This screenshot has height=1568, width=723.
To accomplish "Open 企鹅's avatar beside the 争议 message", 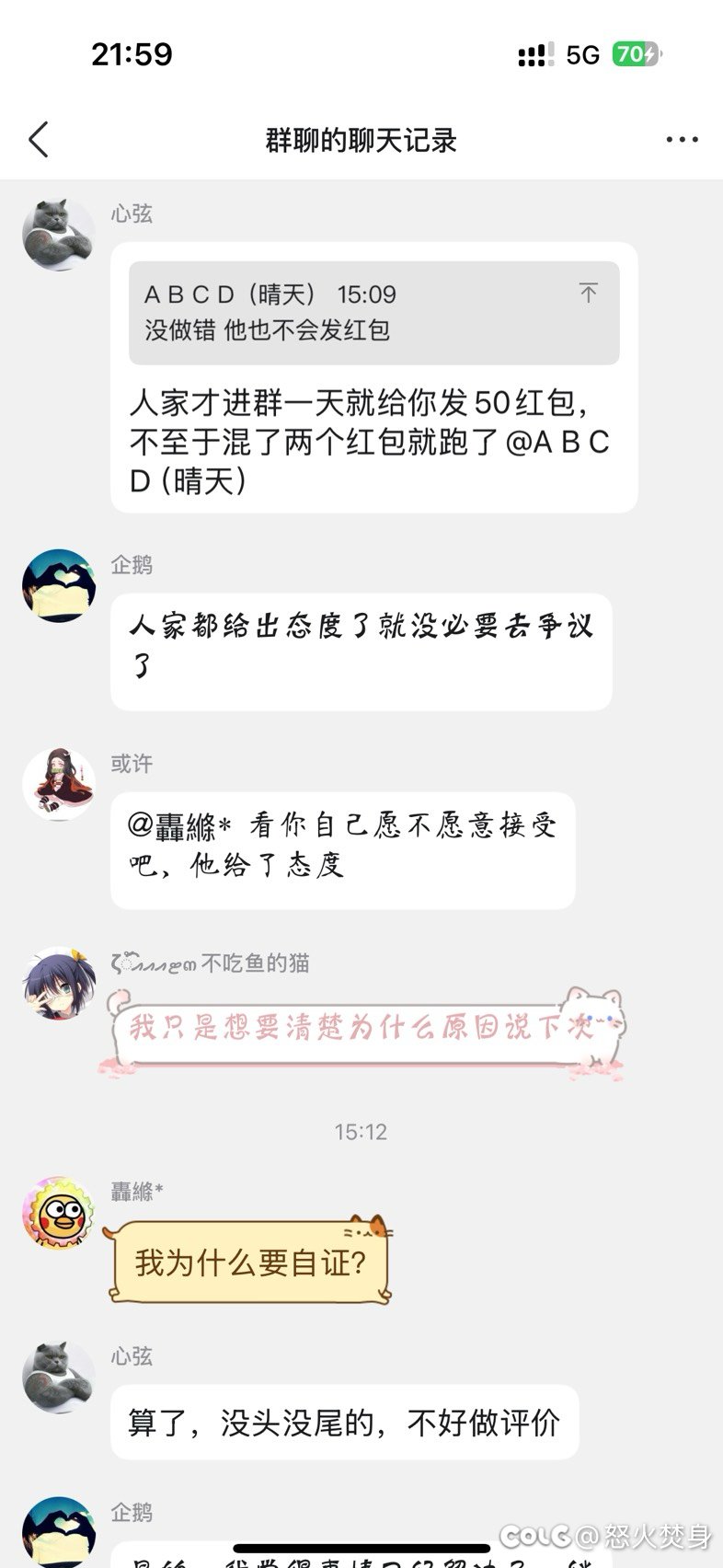I will pyautogui.click(x=59, y=585).
